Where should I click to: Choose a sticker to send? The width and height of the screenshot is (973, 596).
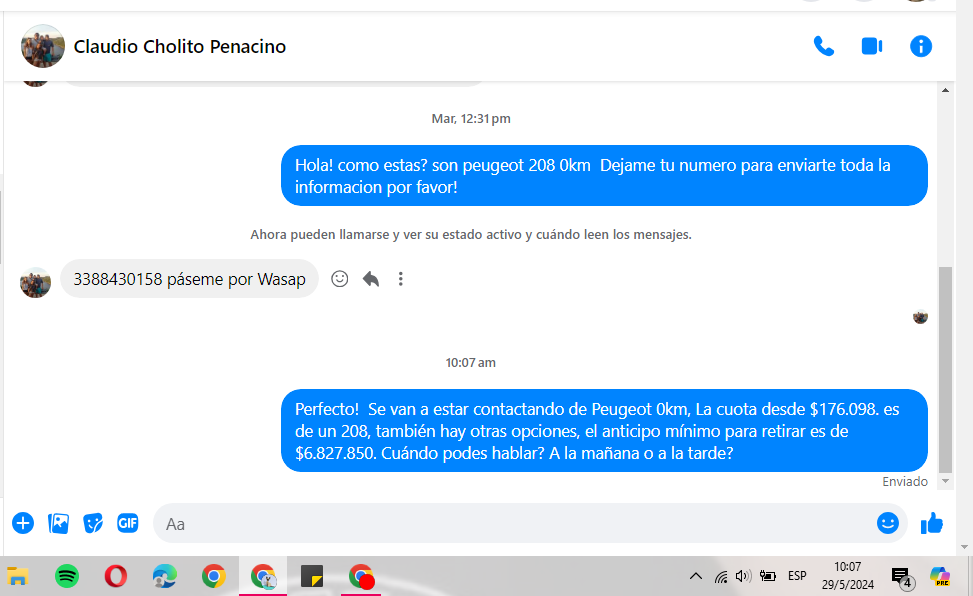point(93,523)
